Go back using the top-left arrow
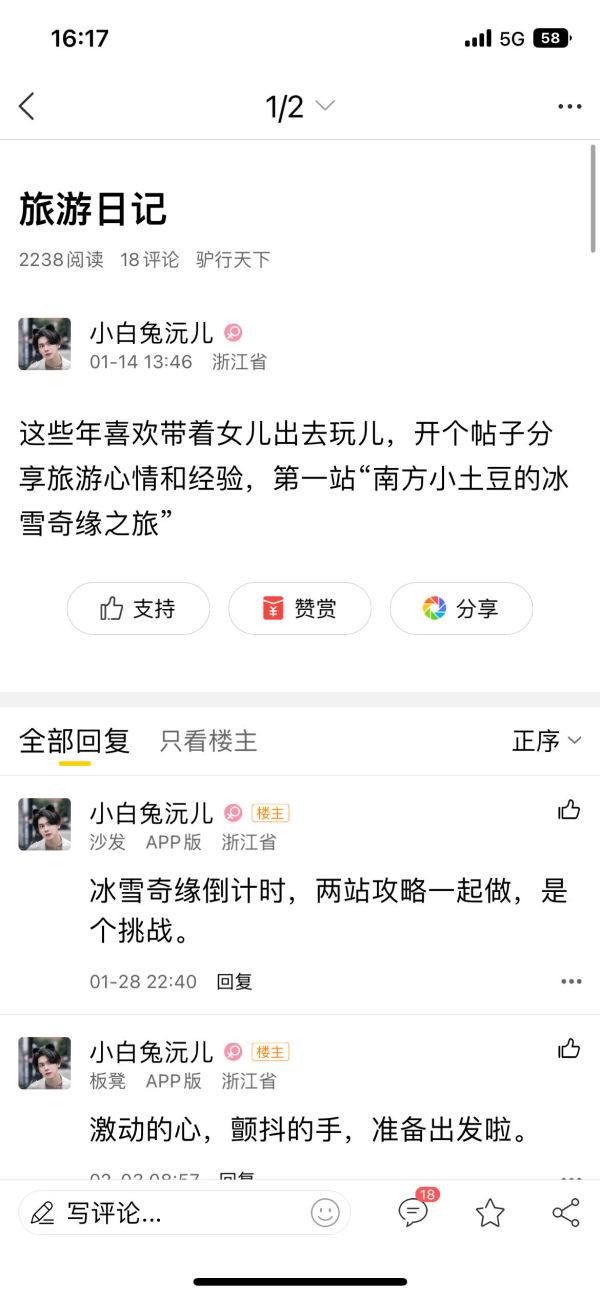 [27, 107]
